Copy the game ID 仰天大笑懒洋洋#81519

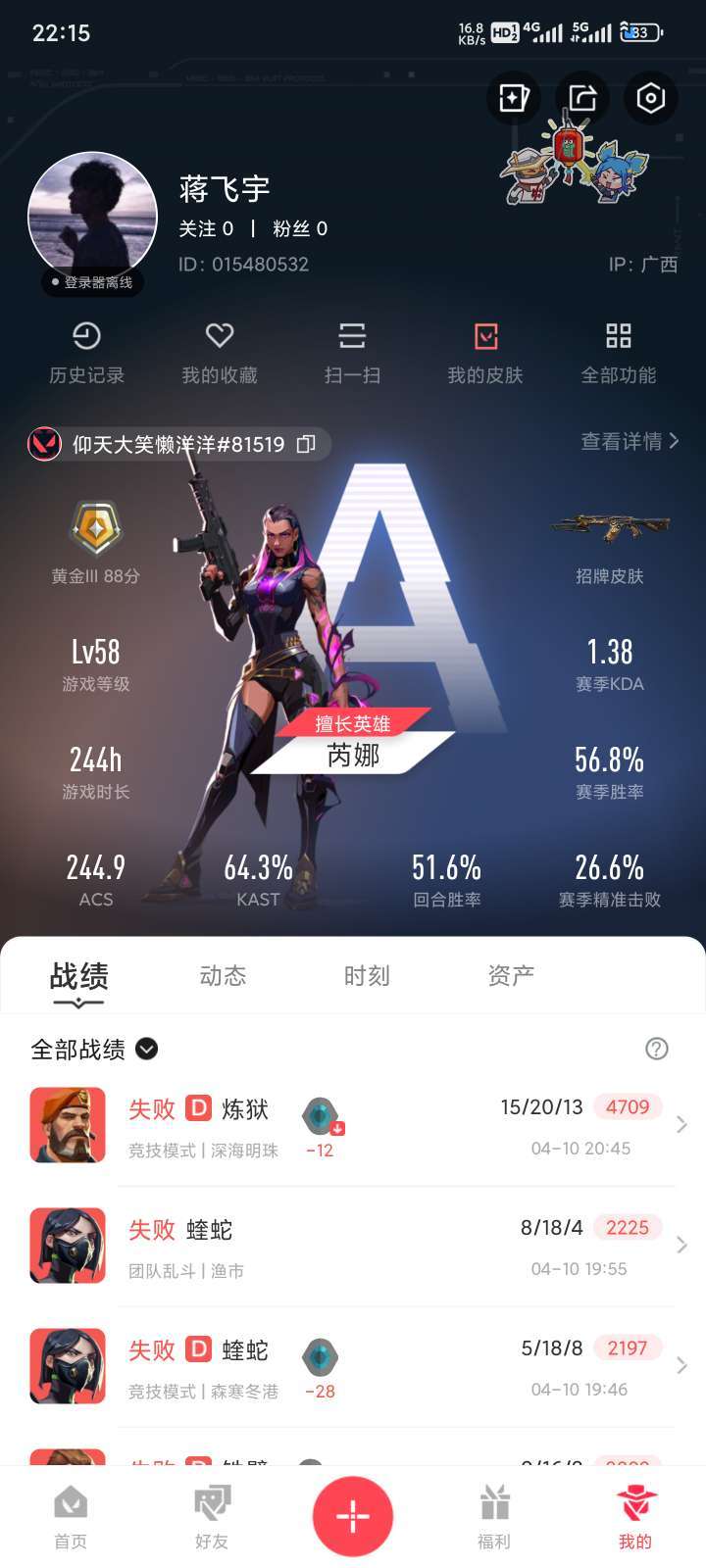tap(306, 444)
